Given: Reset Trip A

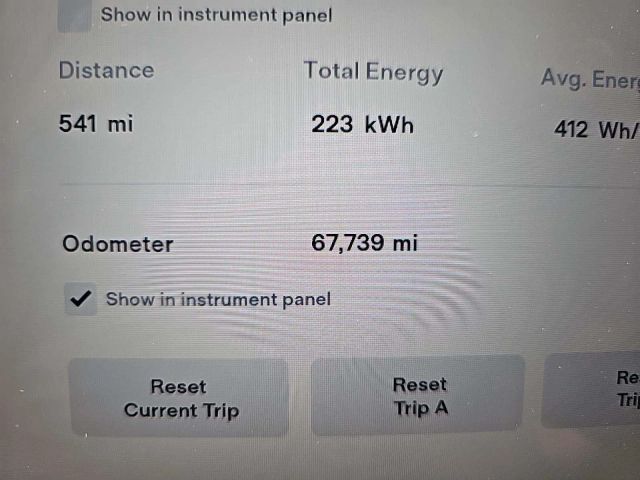Looking at the screenshot, I should tap(419, 396).
